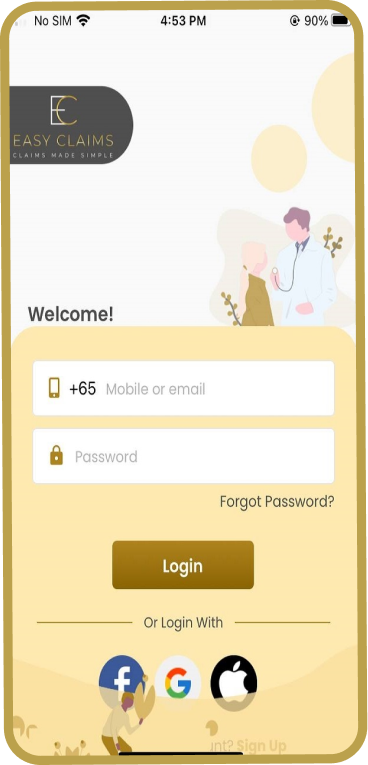
Task: Tap the Mobile or email field
Action: pos(184,388)
